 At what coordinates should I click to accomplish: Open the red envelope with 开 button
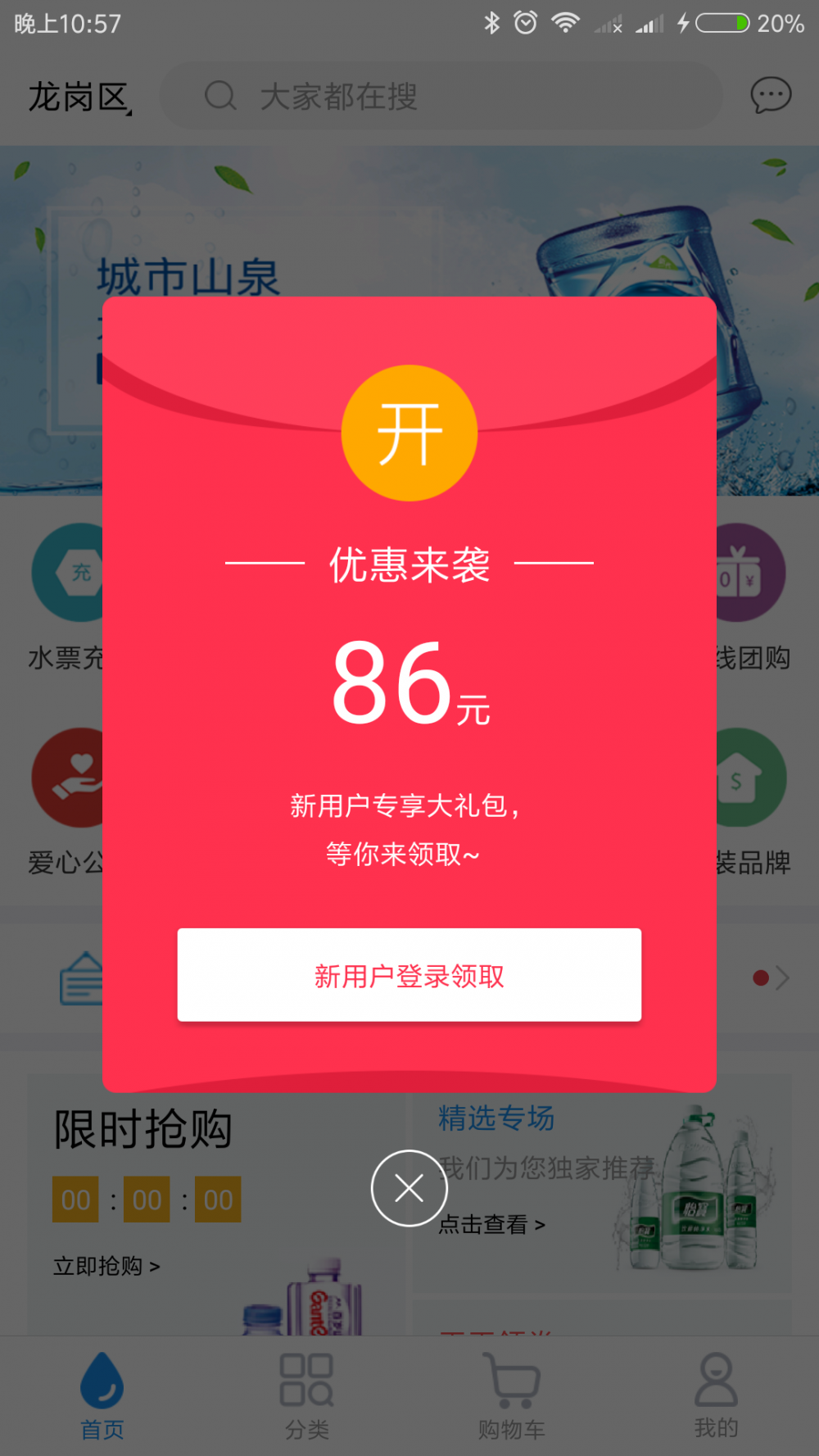point(409,433)
